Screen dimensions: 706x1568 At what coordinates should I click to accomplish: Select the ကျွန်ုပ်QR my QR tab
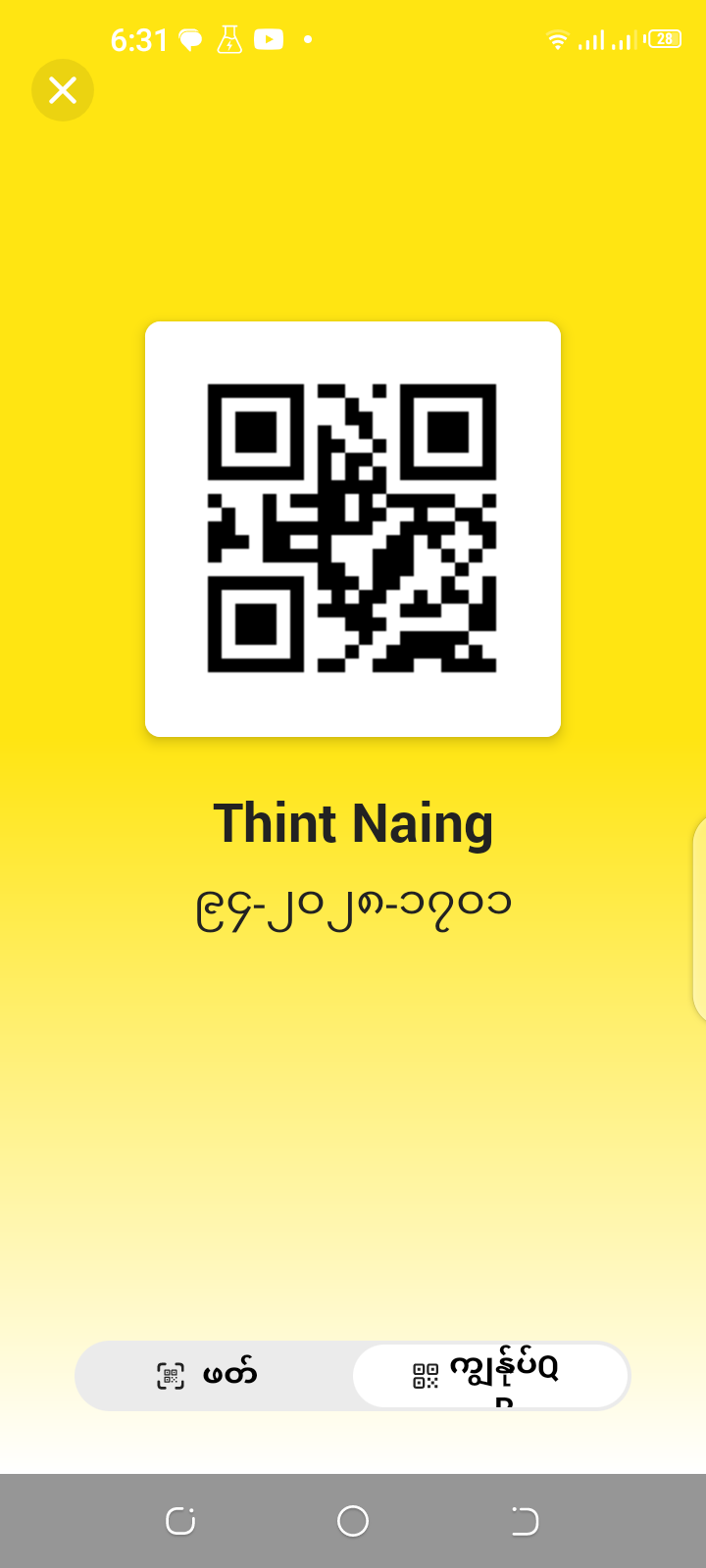[x=490, y=1375]
